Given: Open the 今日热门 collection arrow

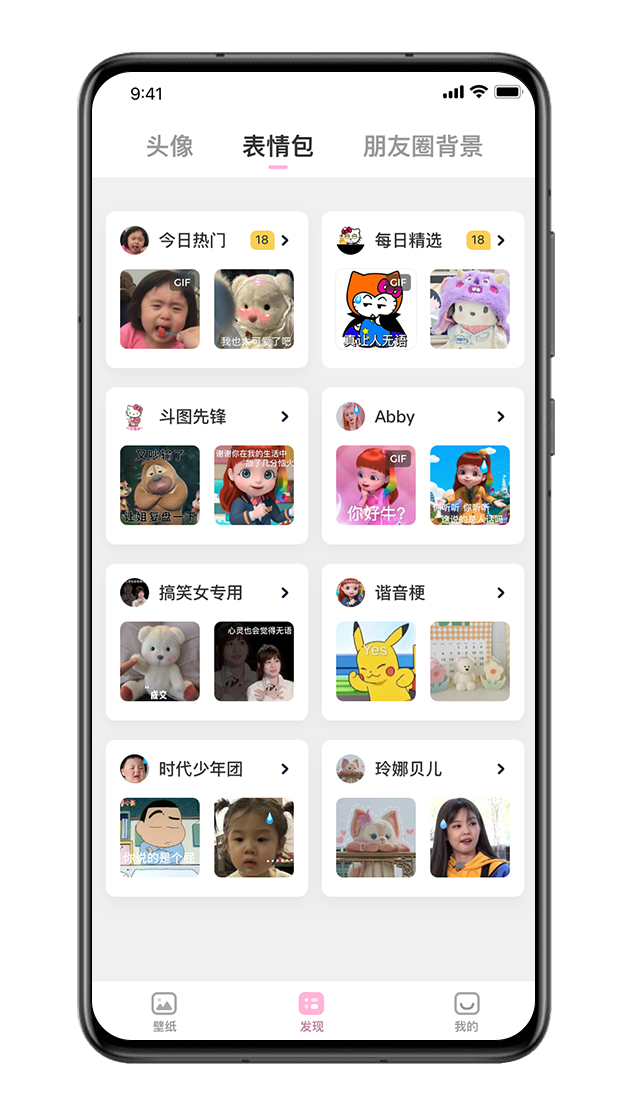Looking at the screenshot, I should point(285,240).
